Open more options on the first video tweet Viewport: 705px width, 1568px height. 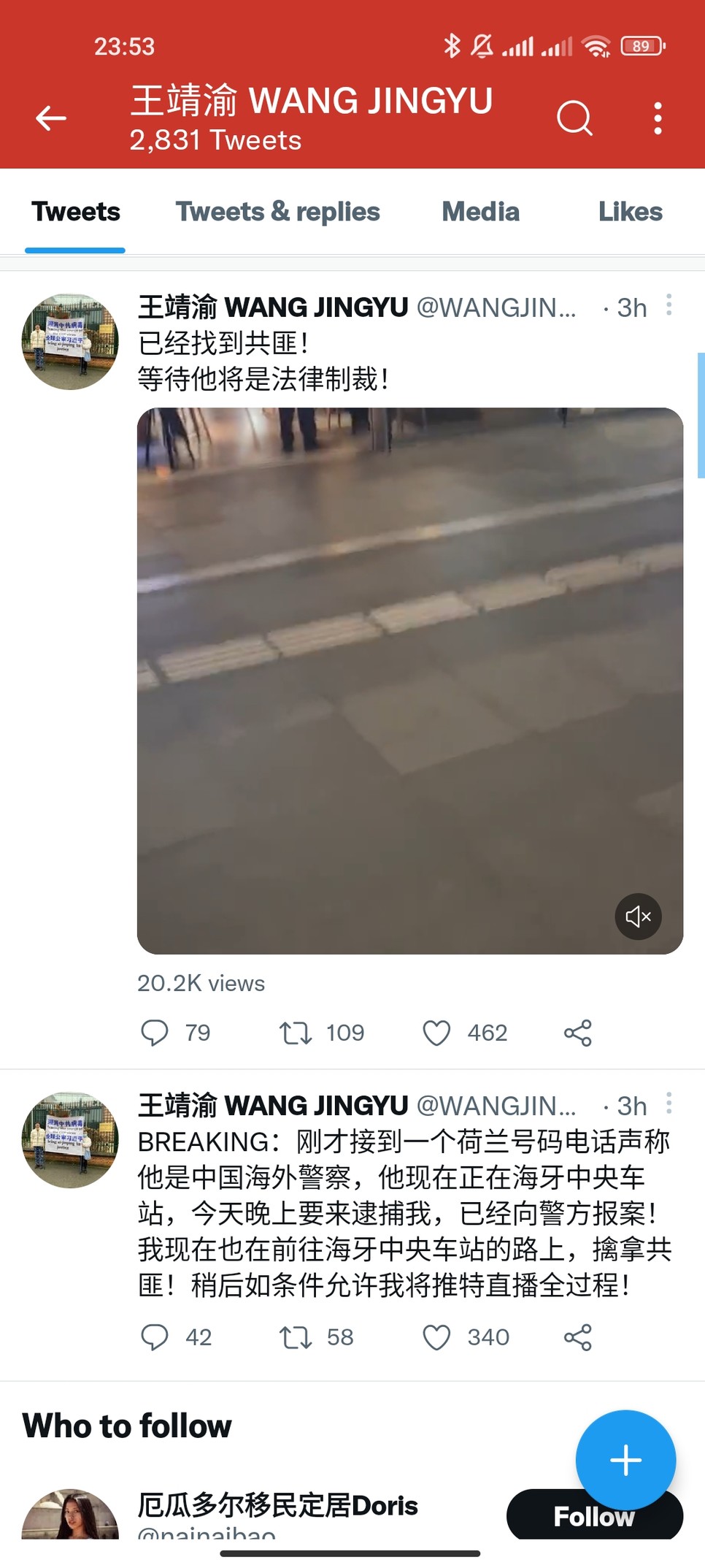(x=669, y=305)
